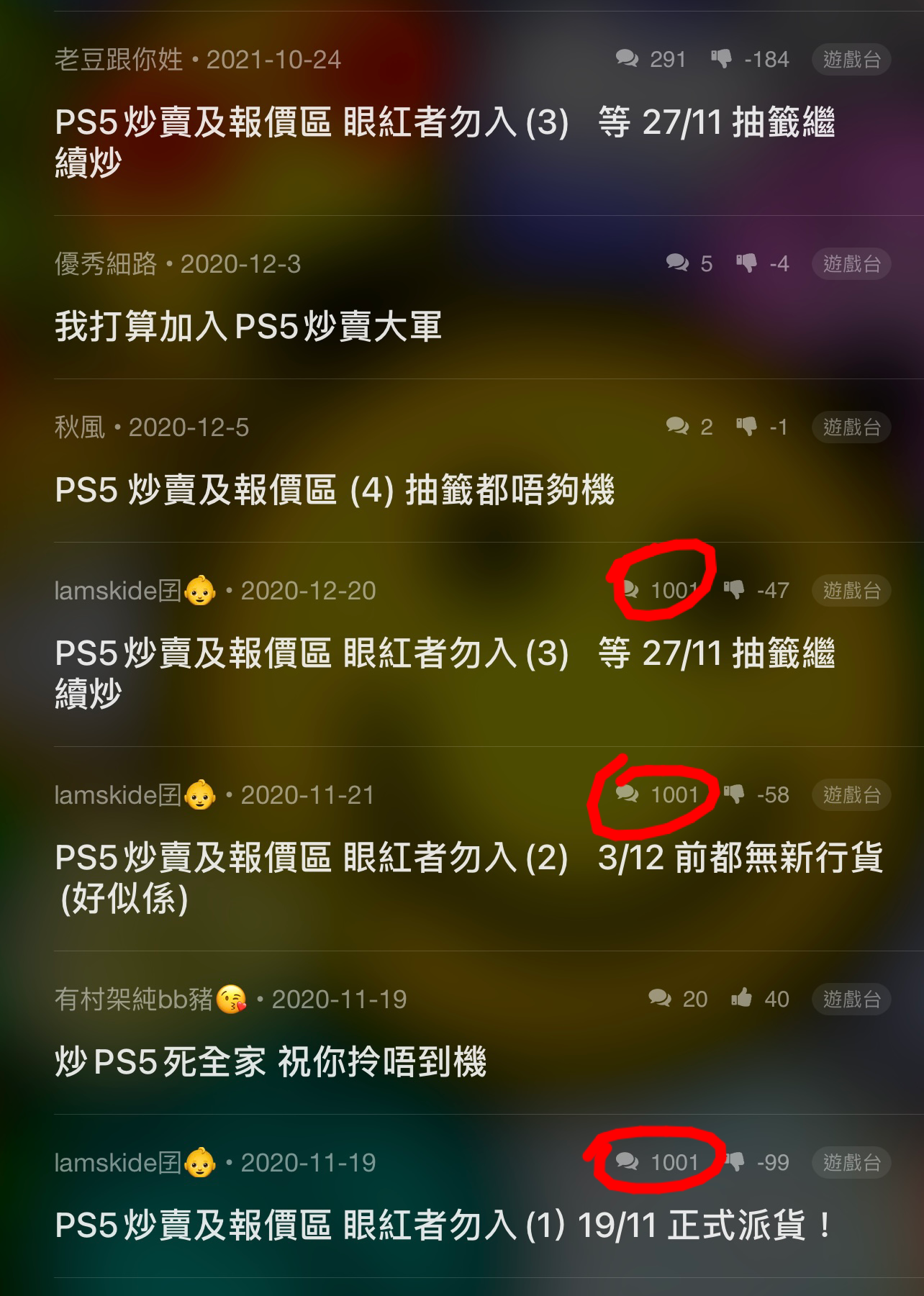
Task: Click the thumbs-down icon showing -184
Action: [x=722, y=60]
